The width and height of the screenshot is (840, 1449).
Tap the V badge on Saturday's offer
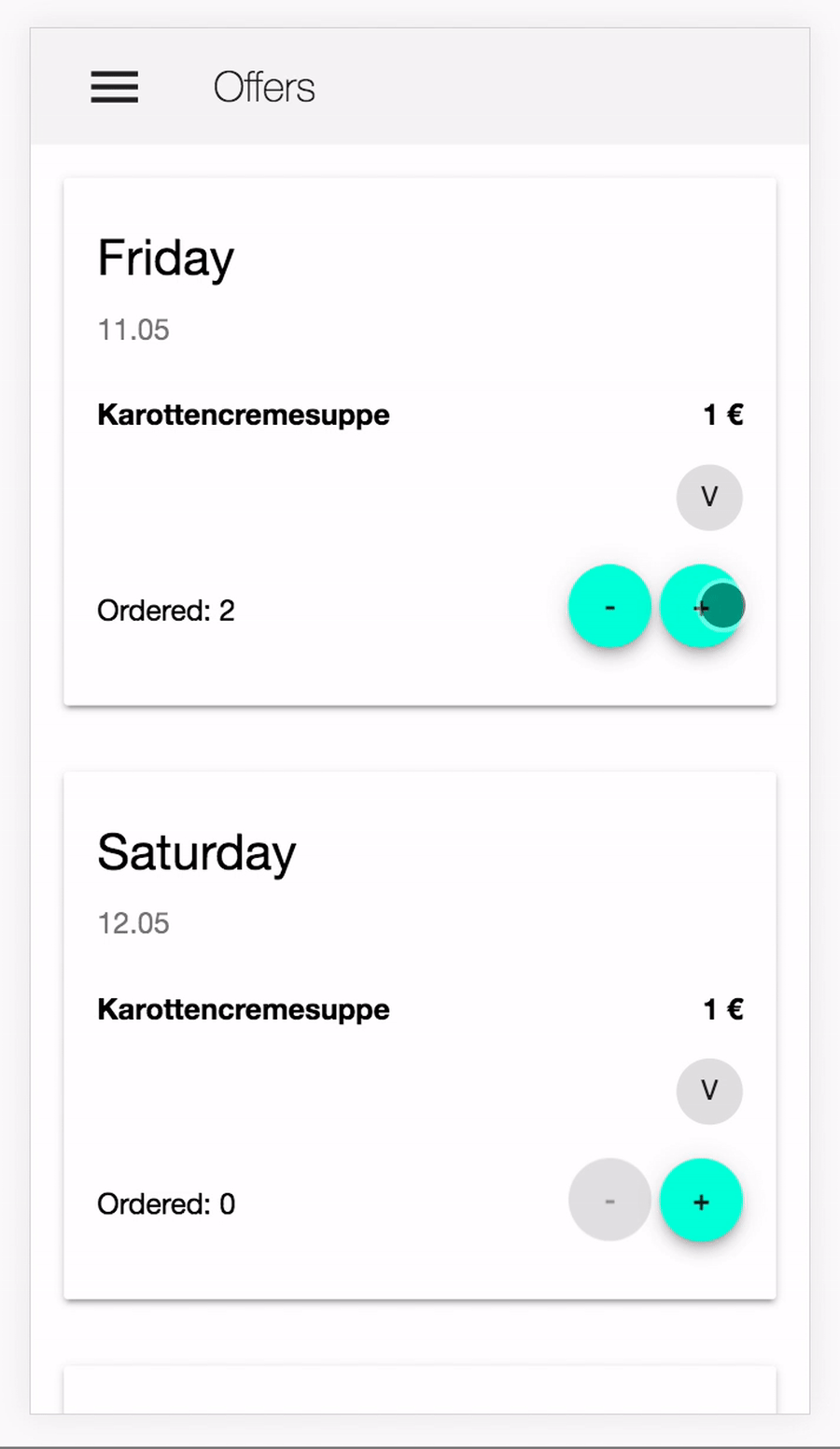709,1090
